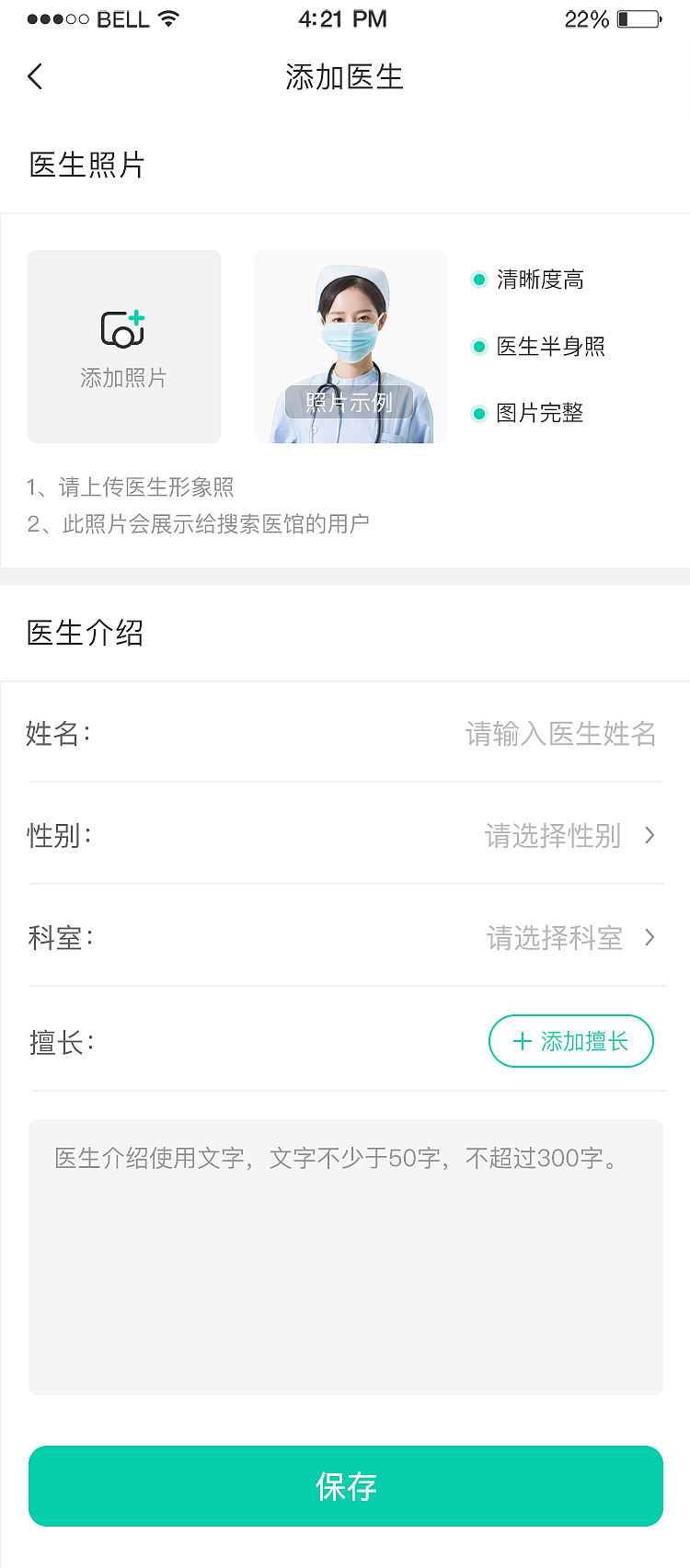Tap the 医生照片 section header

(x=84, y=165)
